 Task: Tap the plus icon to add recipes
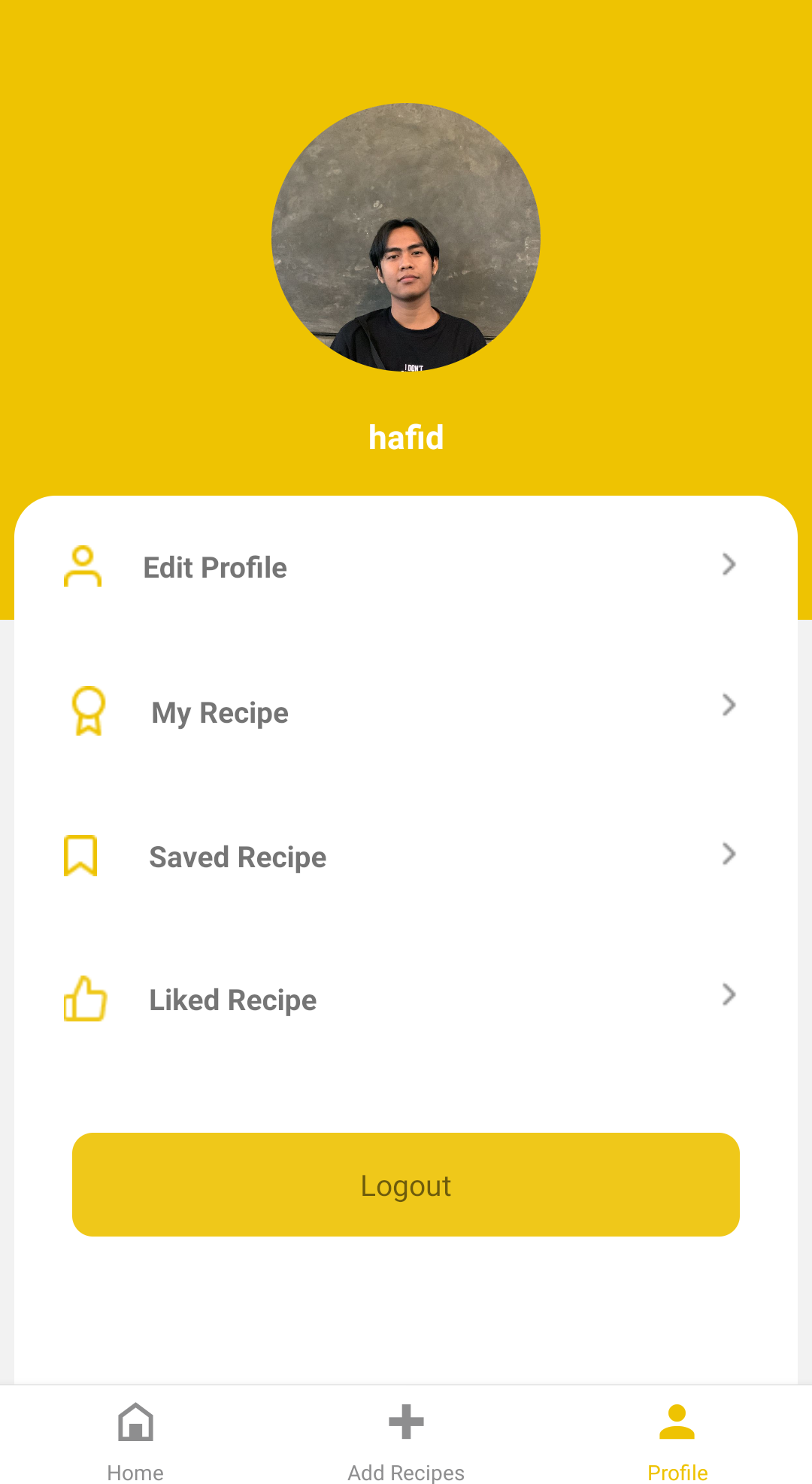tap(405, 1422)
